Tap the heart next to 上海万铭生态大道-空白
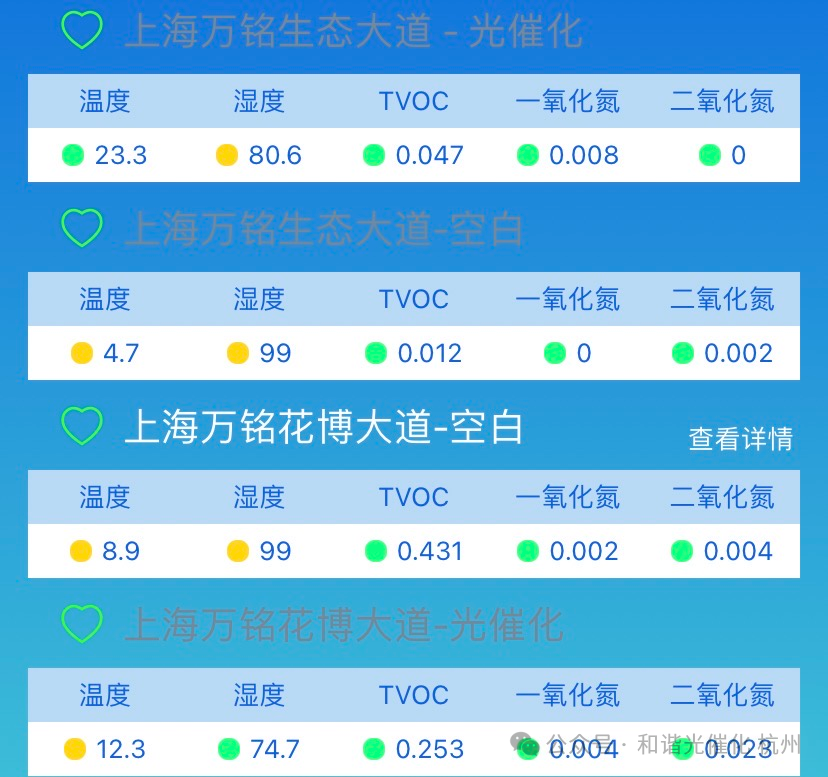The width and height of the screenshot is (828, 777). 82,228
